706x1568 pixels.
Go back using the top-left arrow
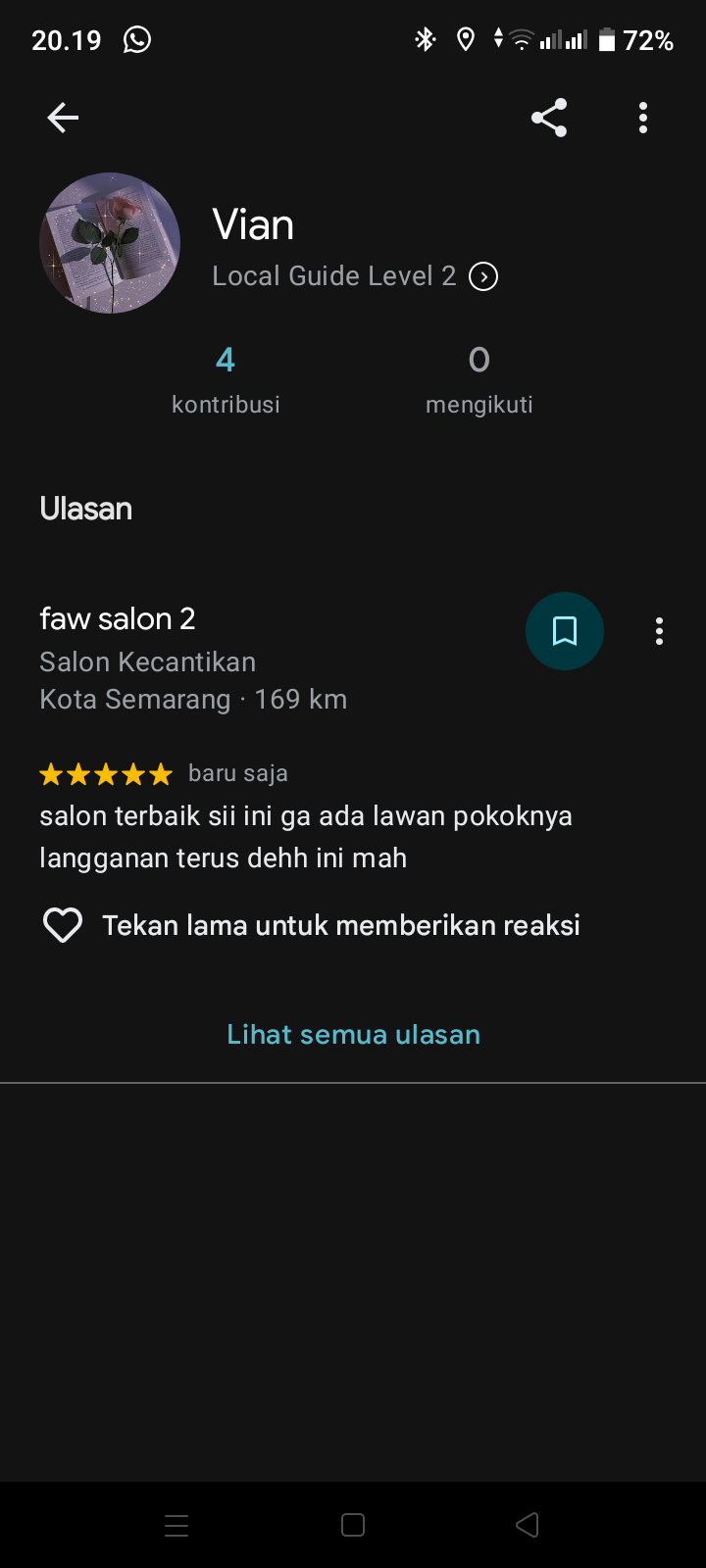tap(63, 118)
